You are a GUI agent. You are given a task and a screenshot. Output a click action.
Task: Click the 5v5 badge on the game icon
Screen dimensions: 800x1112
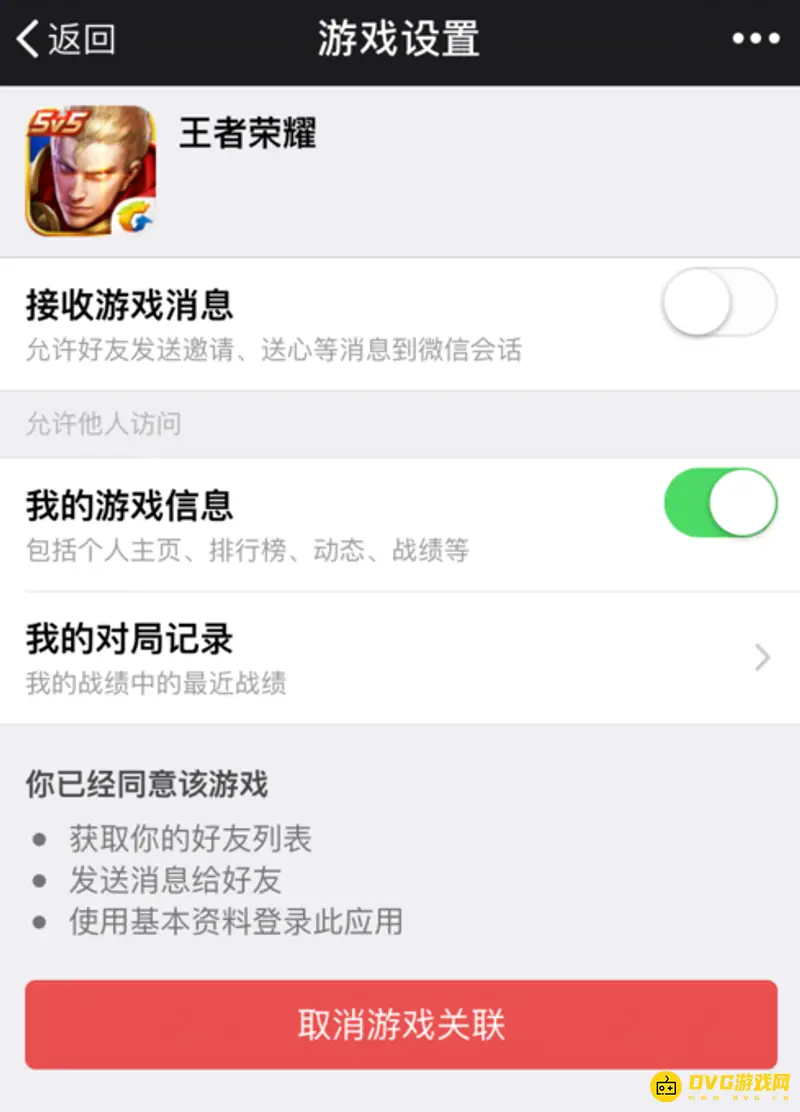(x=55, y=122)
